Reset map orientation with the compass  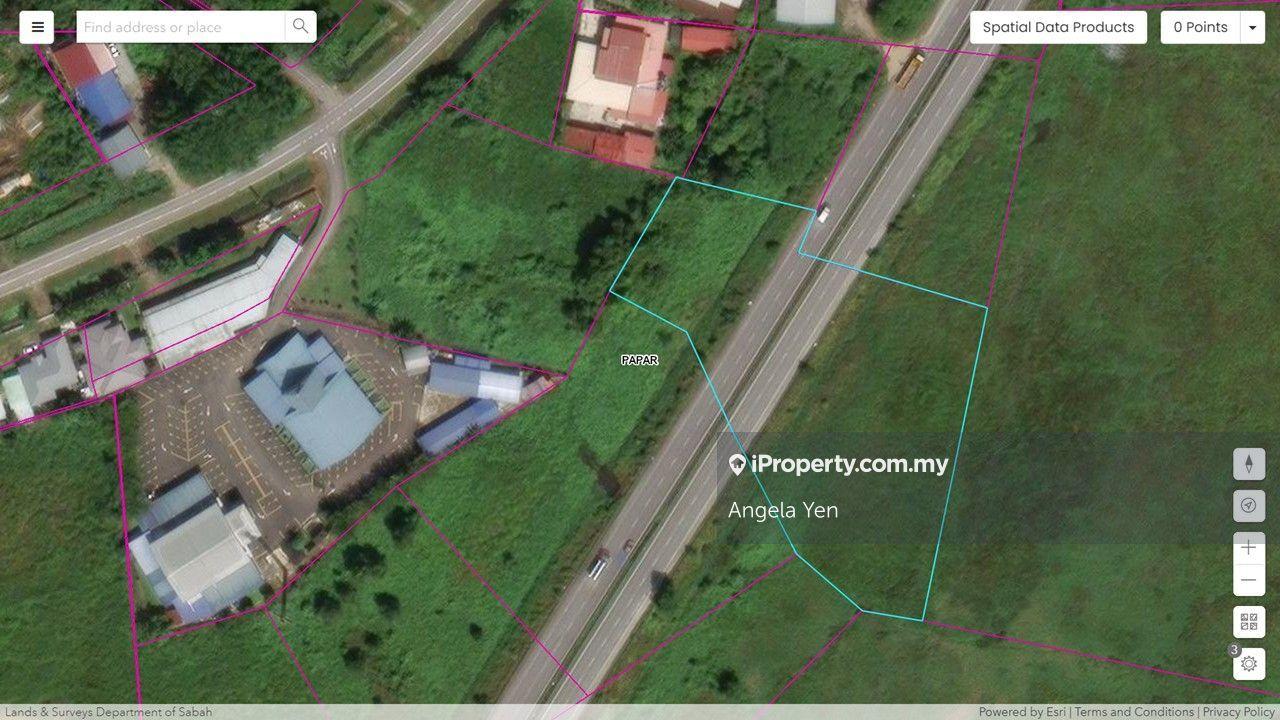(1249, 464)
